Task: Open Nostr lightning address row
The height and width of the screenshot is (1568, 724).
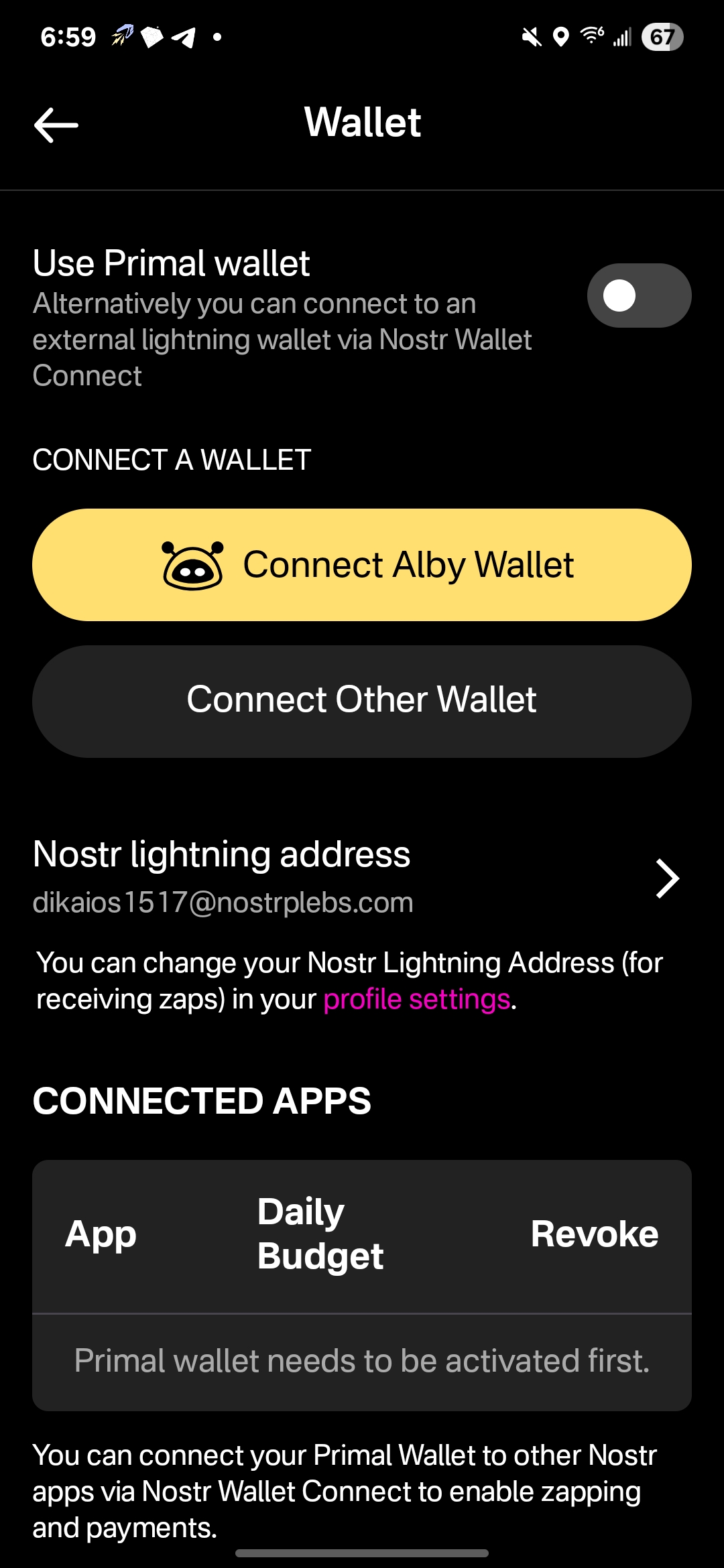Action: click(355, 878)
